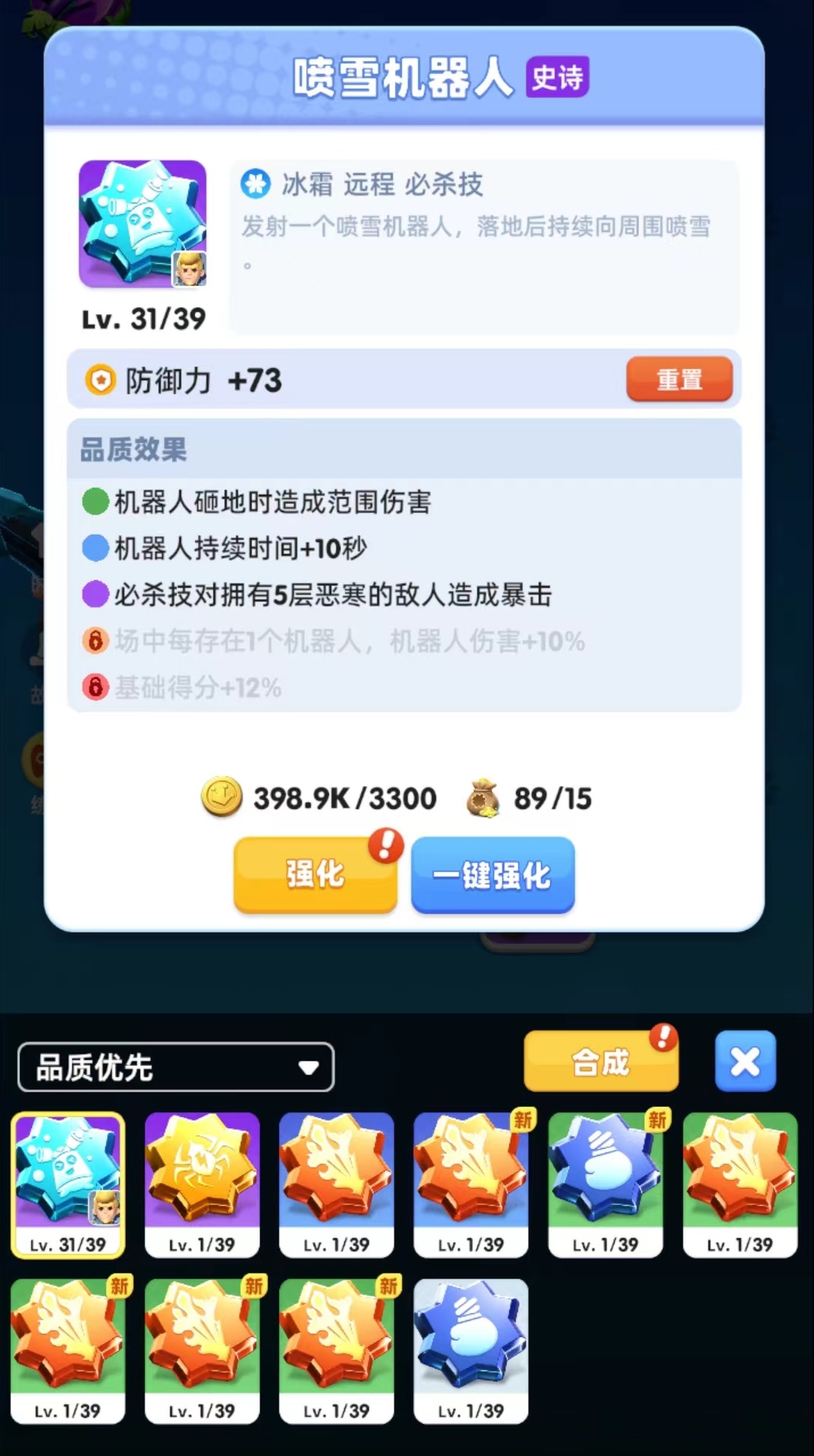
Task: Open the 品质优先 sort dropdown
Action: point(175,1067)
